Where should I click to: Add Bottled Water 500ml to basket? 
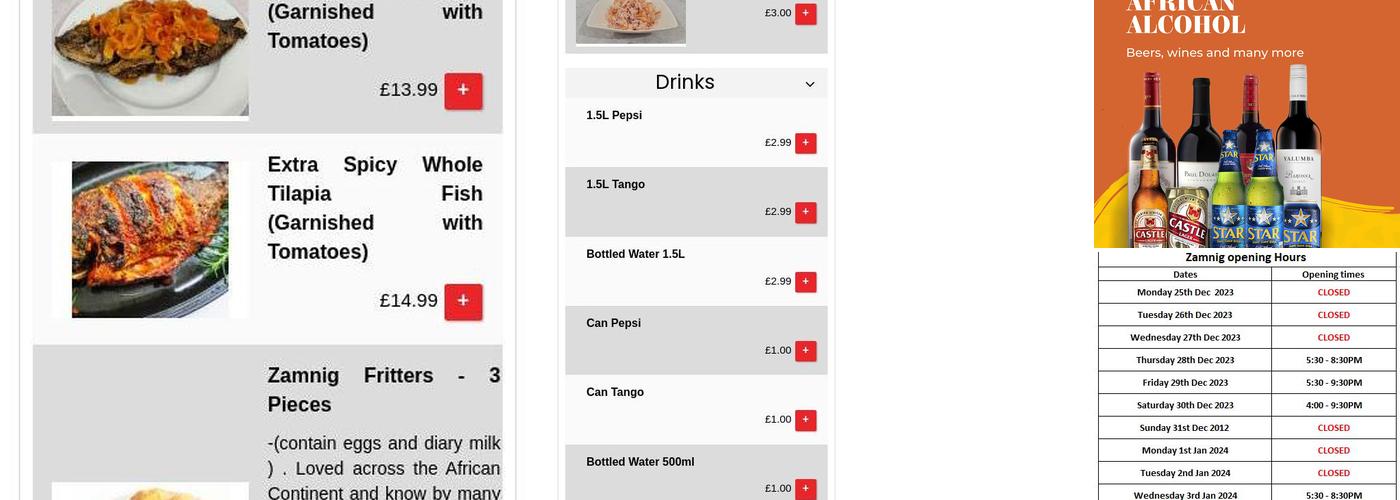point(805,489)
